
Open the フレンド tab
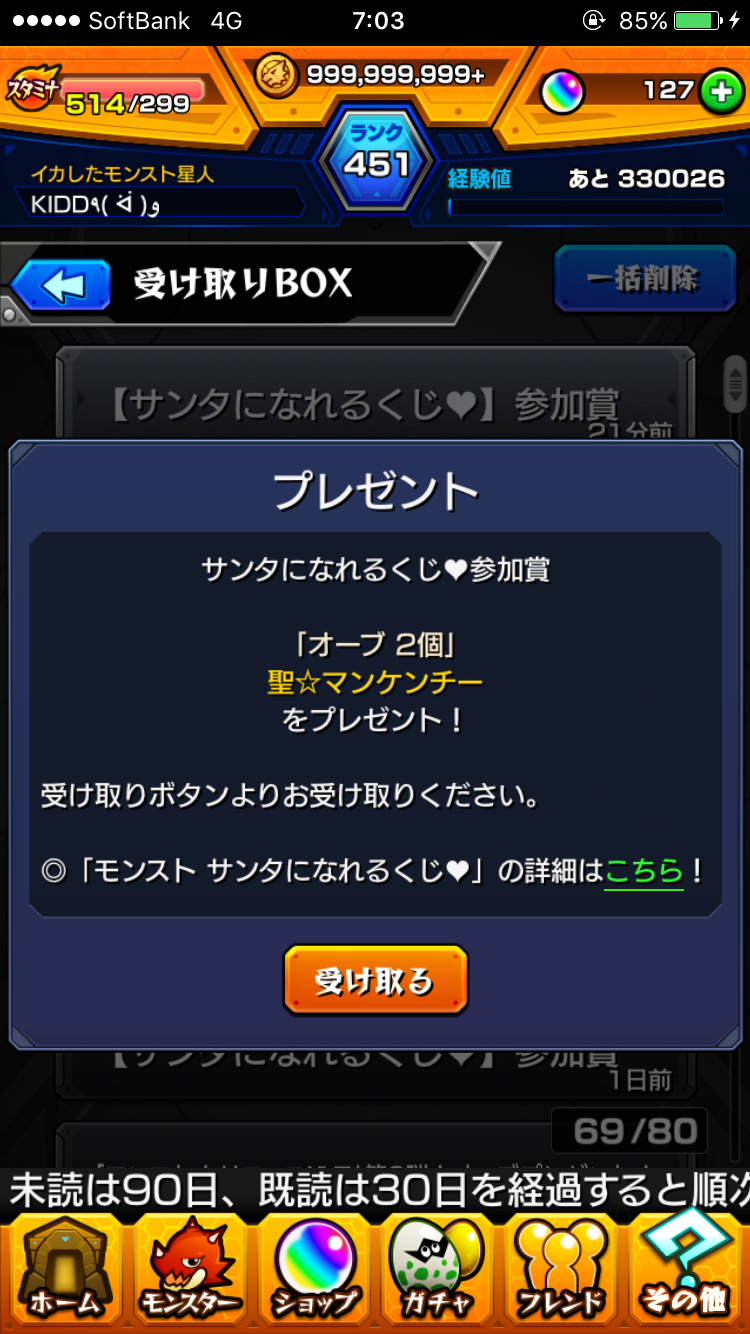tap(562, 1266)
